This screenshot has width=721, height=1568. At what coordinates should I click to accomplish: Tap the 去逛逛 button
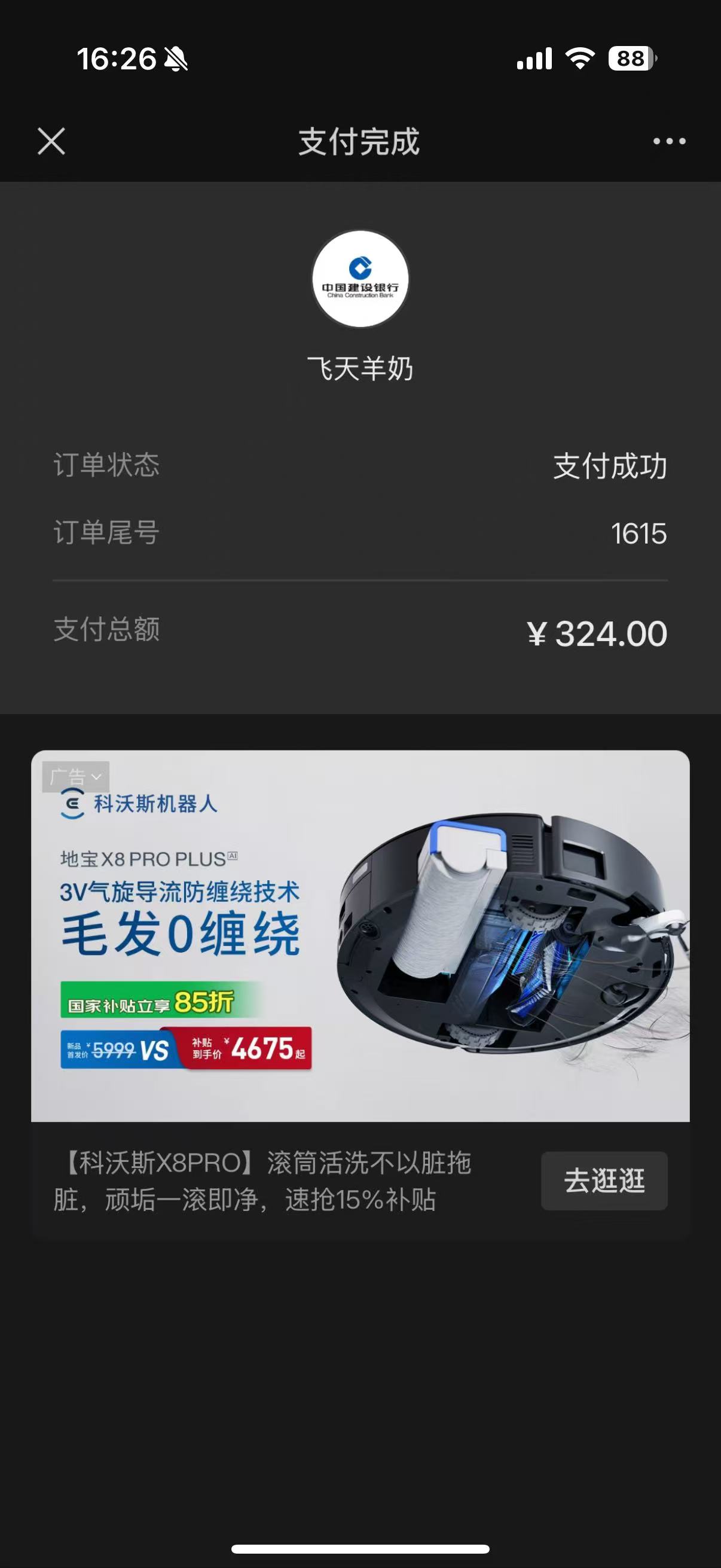click(x=604, y=1180)
